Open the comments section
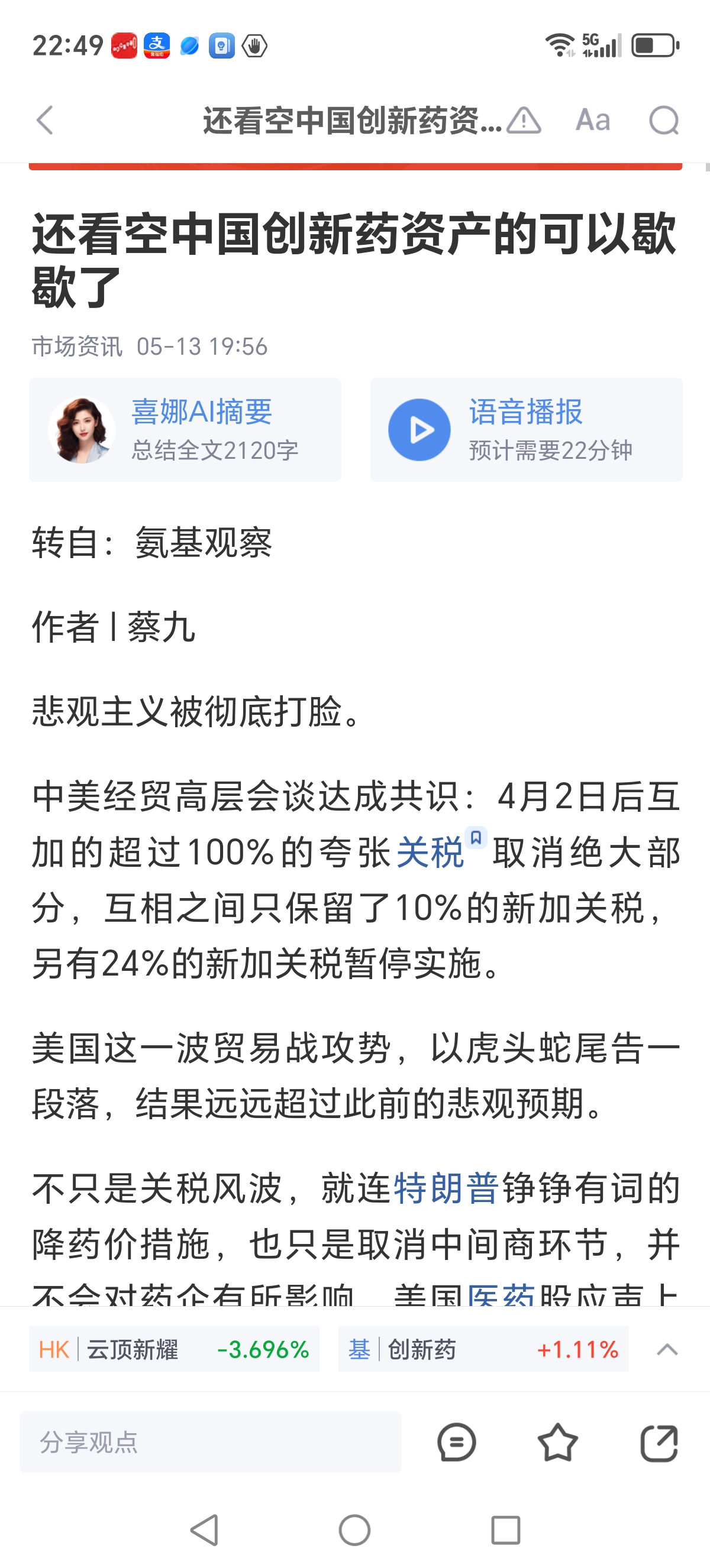This screenshot has width=710, height=1568. (456, 1442)
